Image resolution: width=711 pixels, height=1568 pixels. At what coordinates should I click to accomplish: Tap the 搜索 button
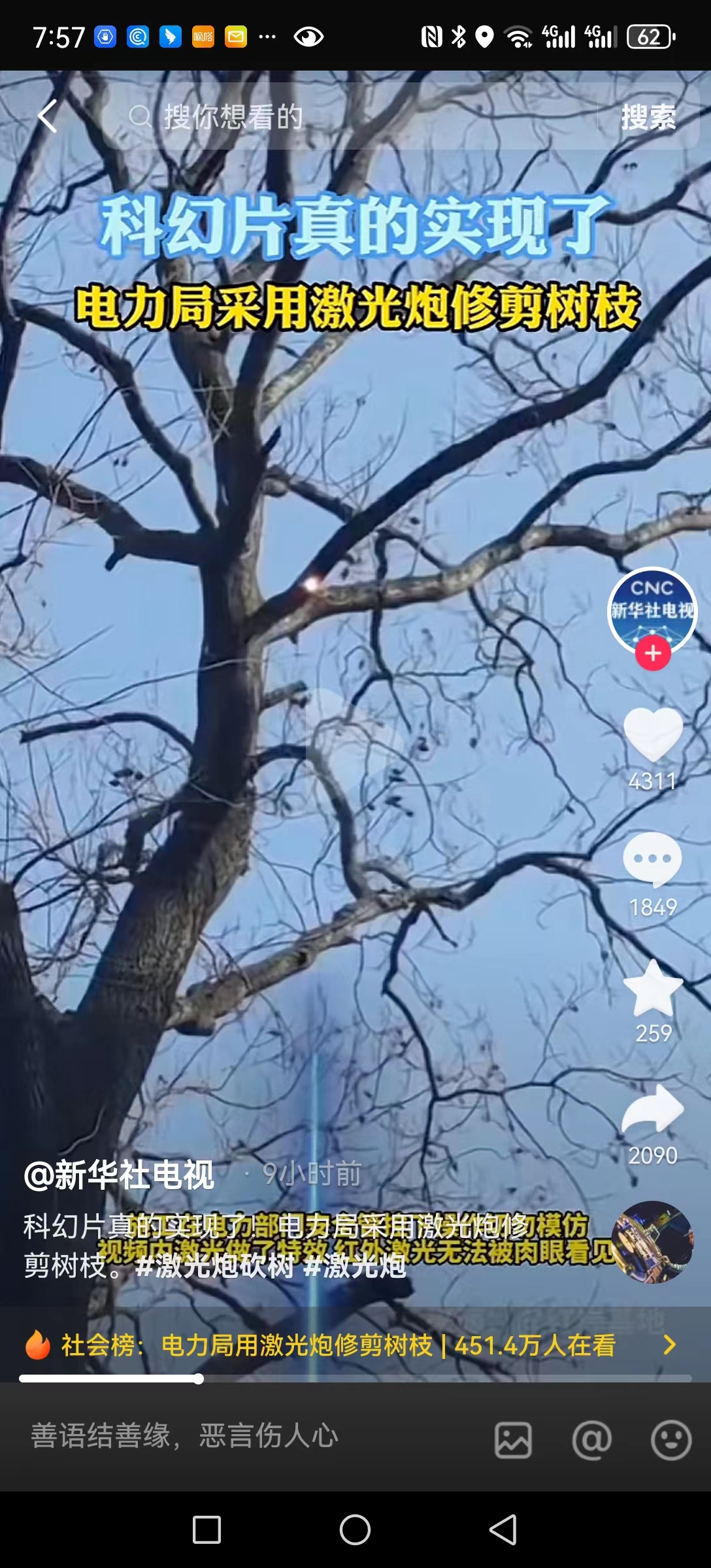click(648, 118)
